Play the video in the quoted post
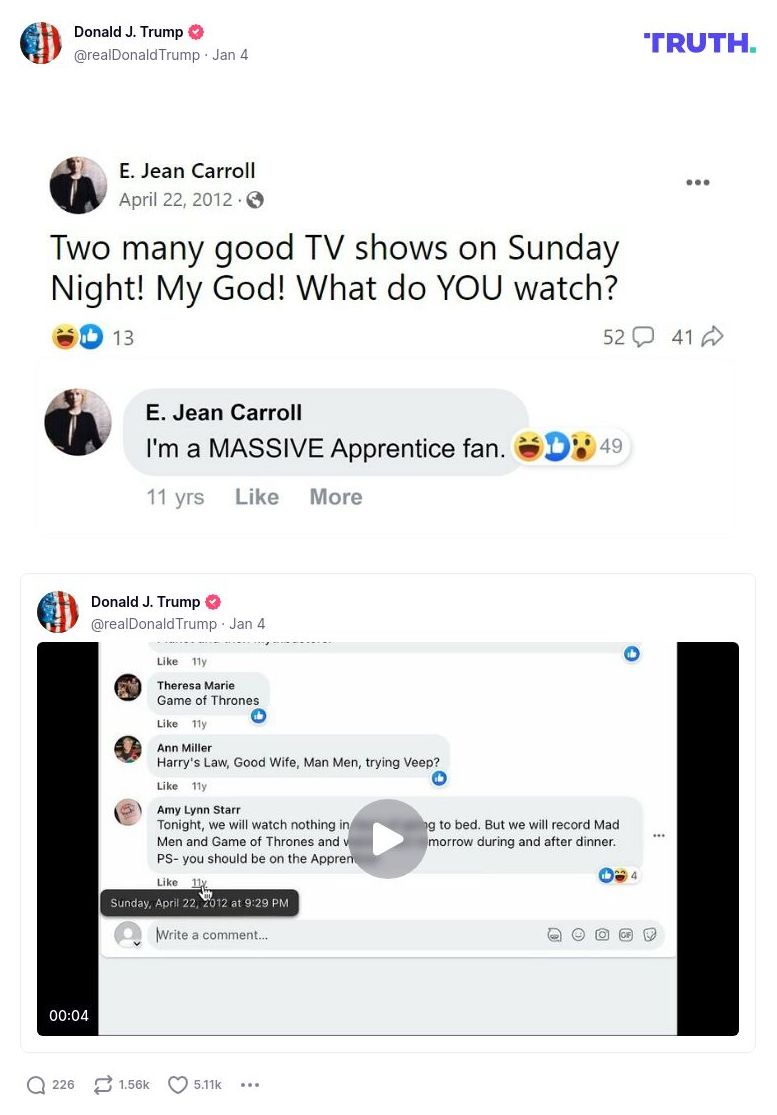Image resolution: width=777 pixels, height=1115 pixels. (388, 839)
